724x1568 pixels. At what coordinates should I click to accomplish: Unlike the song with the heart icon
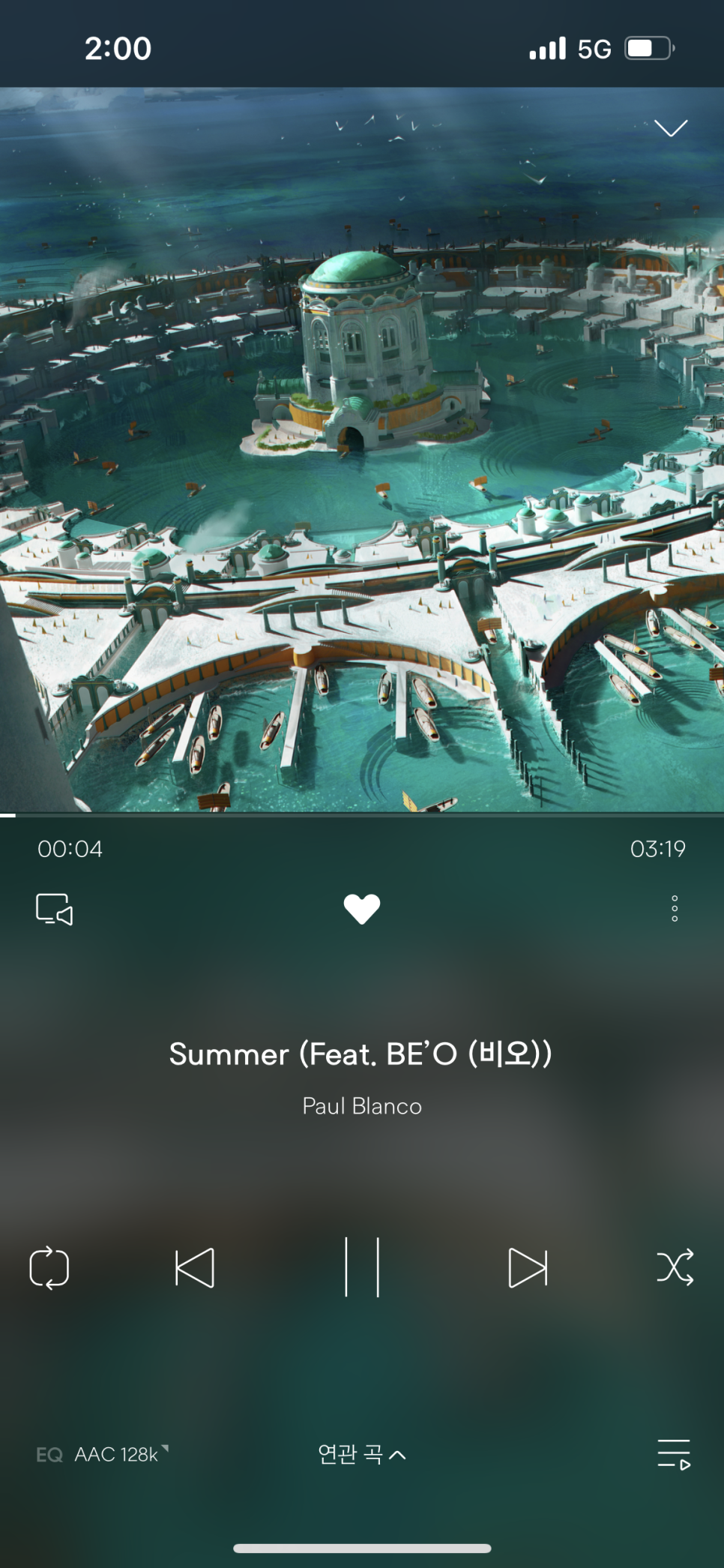362,909
